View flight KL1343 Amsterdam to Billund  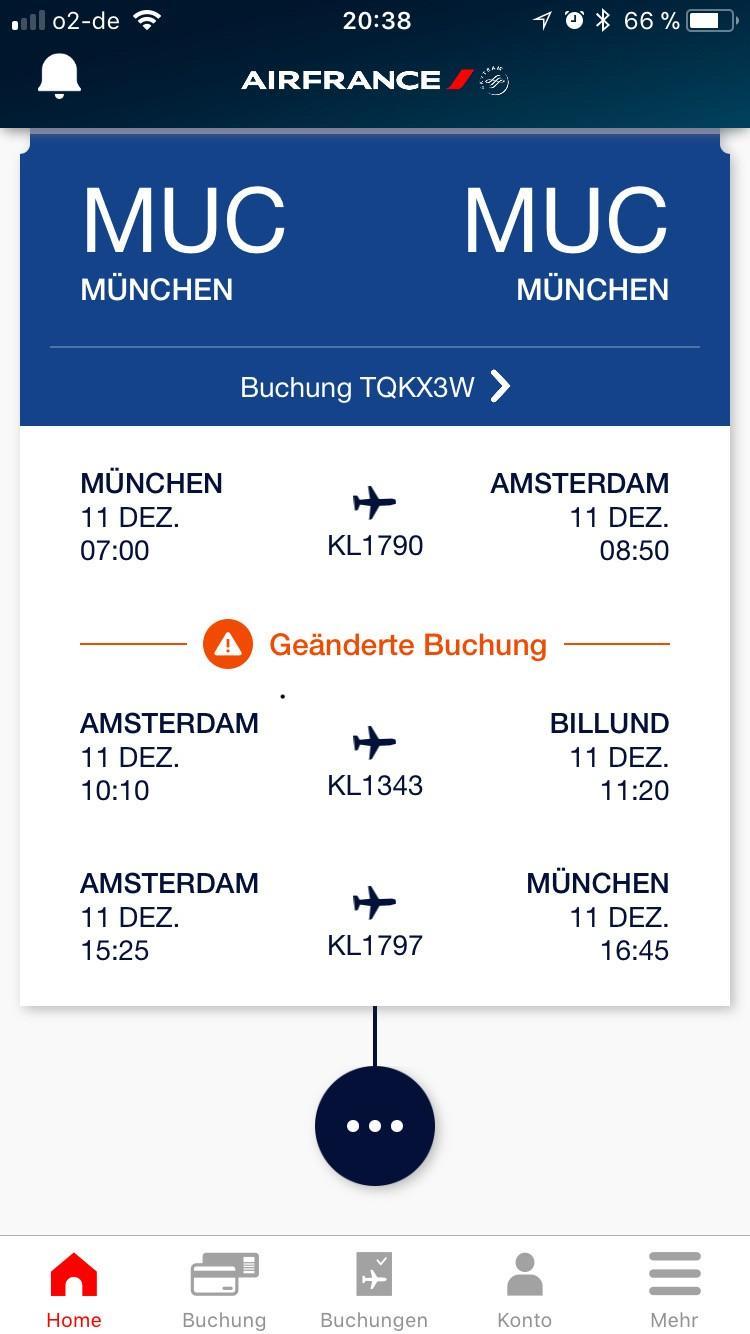[x=375, y=757]
